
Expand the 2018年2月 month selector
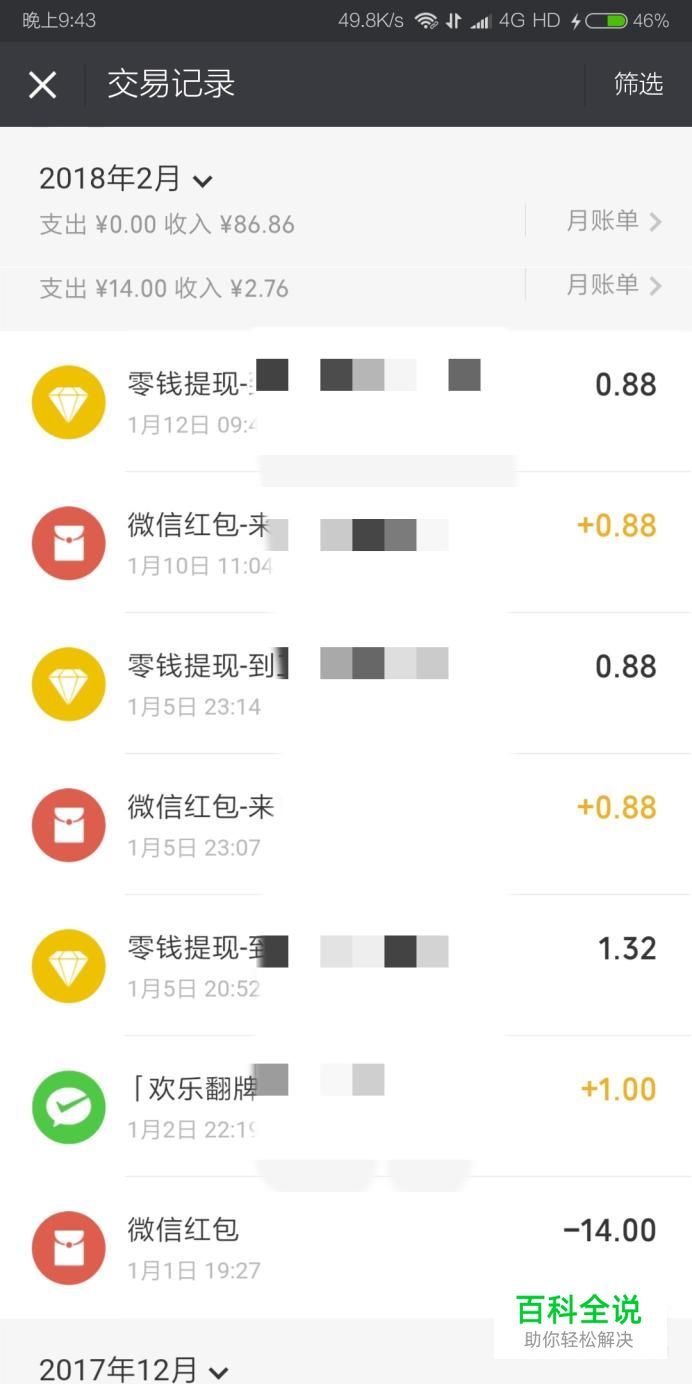(126, 180)
